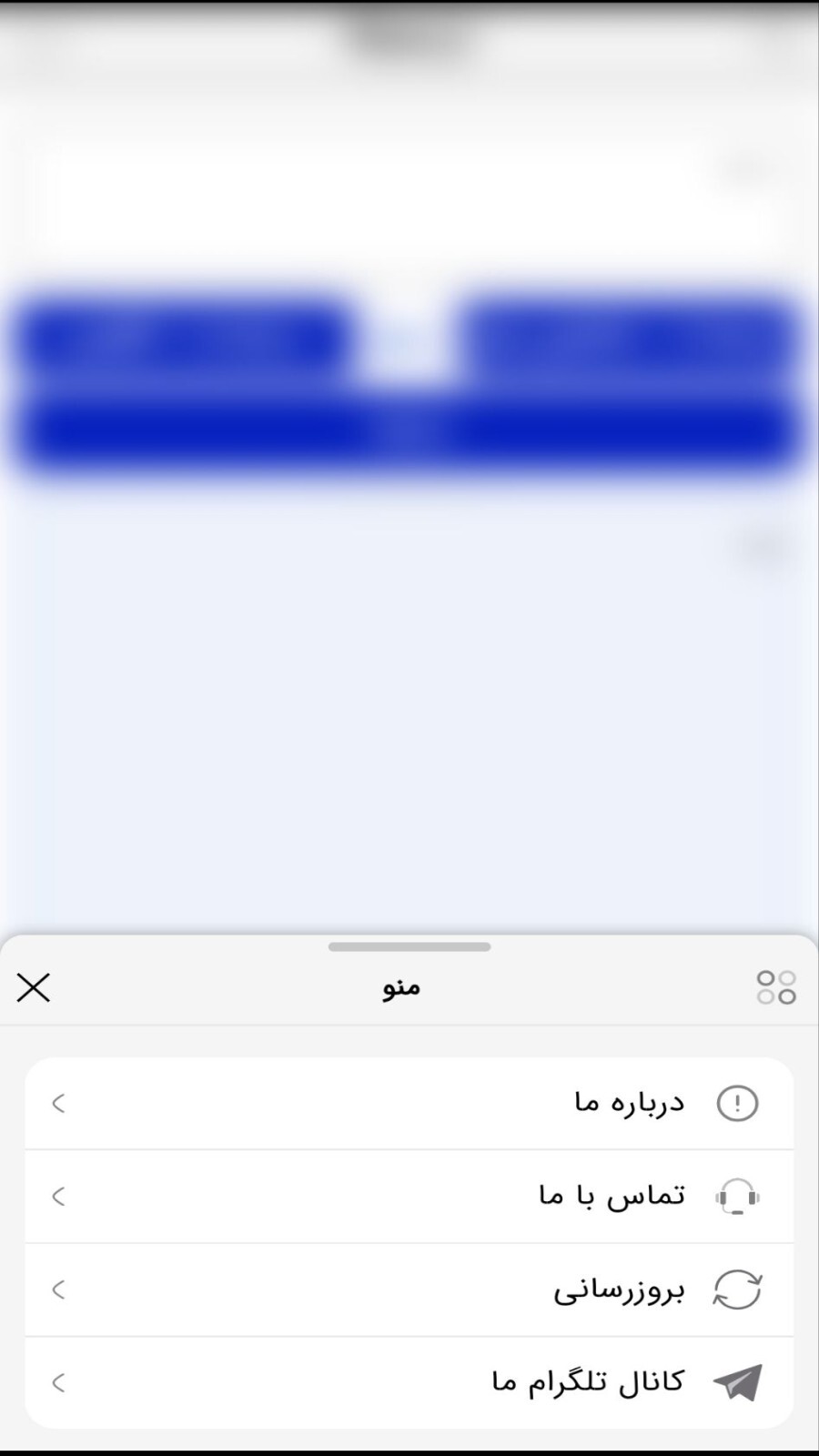Close the منو bottom sheet
The height and width of the screenshot is (1456, 819).
coord(34,987)
